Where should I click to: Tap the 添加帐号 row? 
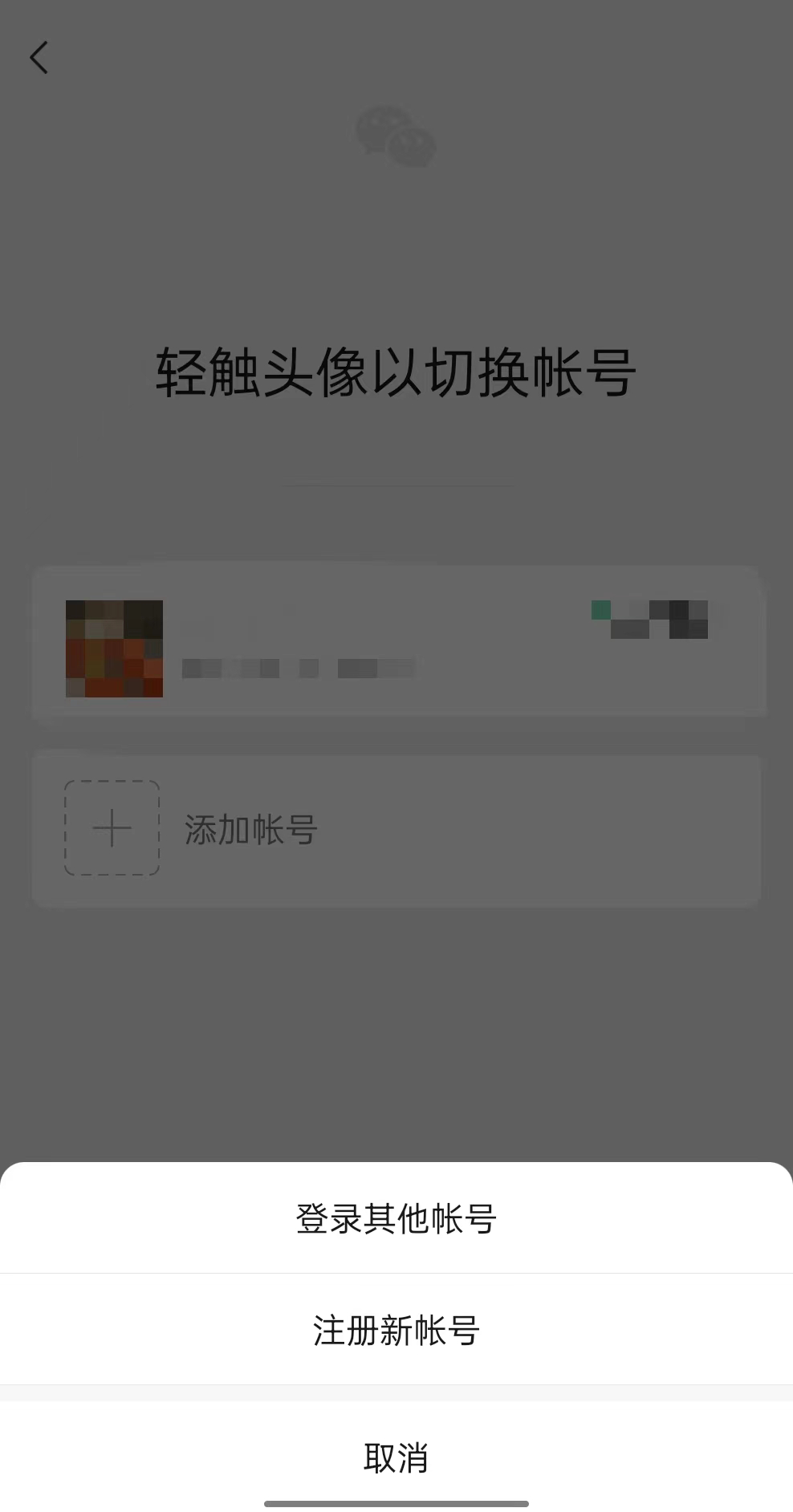tap(396, 829)
